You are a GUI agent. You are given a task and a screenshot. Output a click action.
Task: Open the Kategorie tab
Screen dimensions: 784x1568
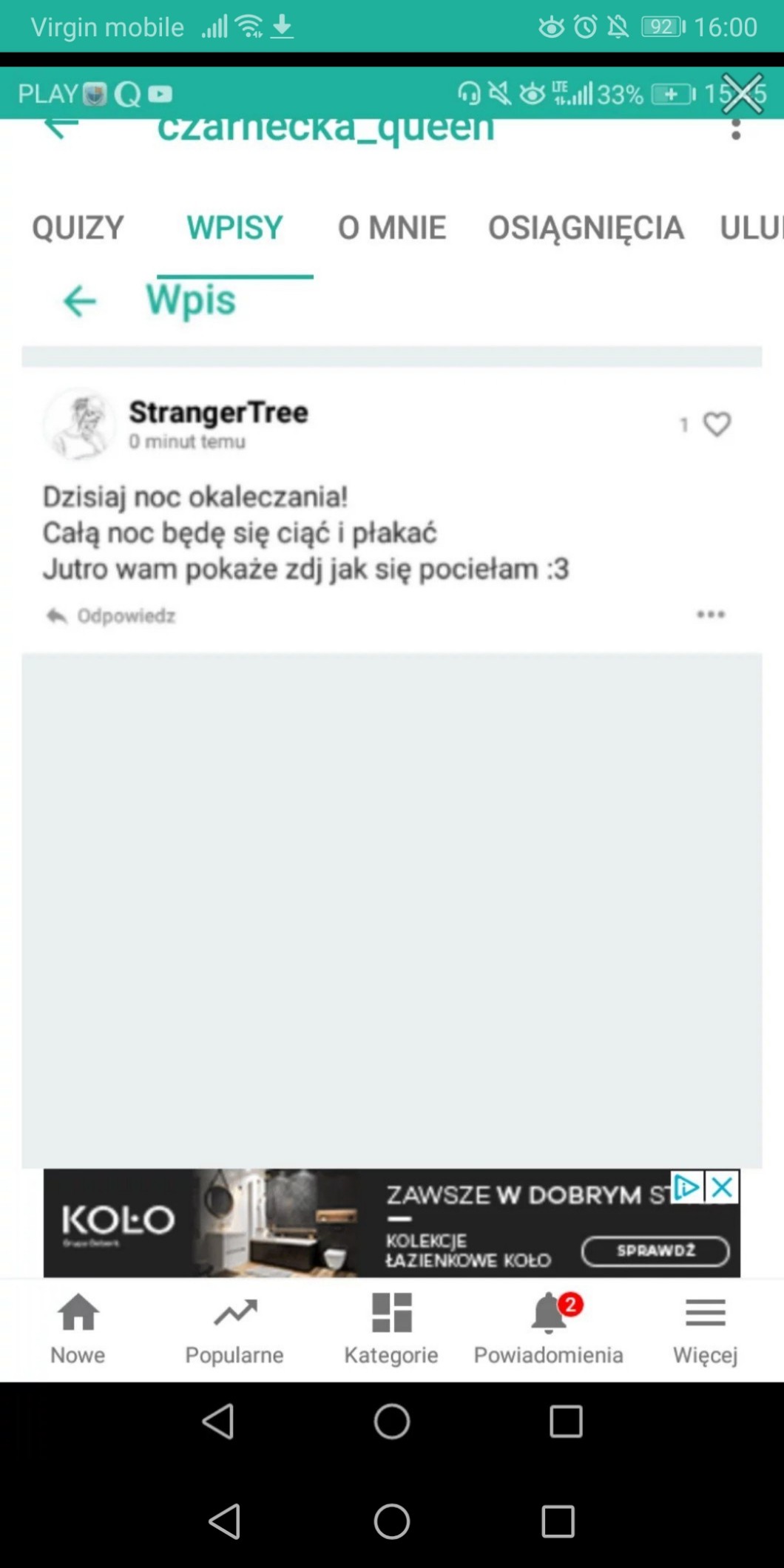[391, 1328]
